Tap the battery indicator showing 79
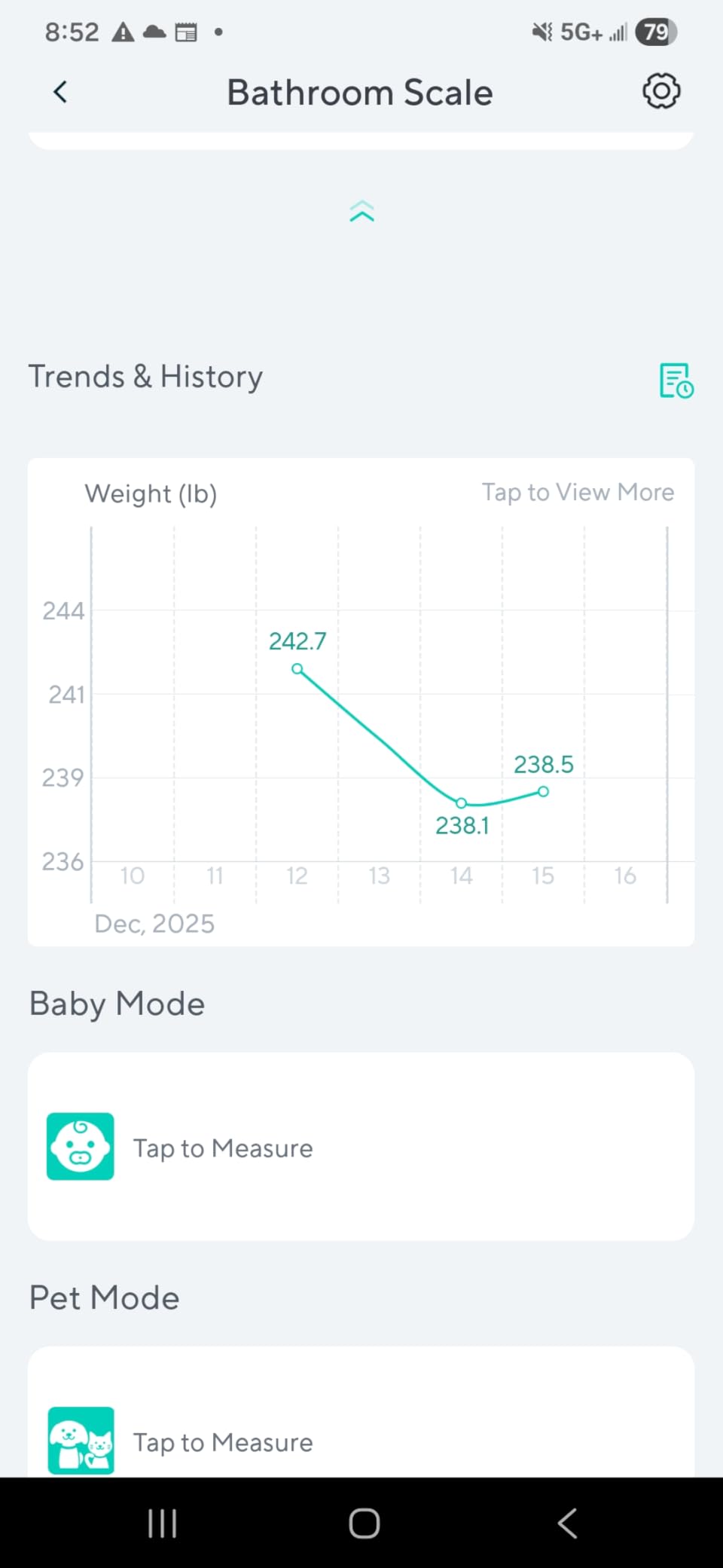This screenshot has width=723, height=1568. (654, 32)
